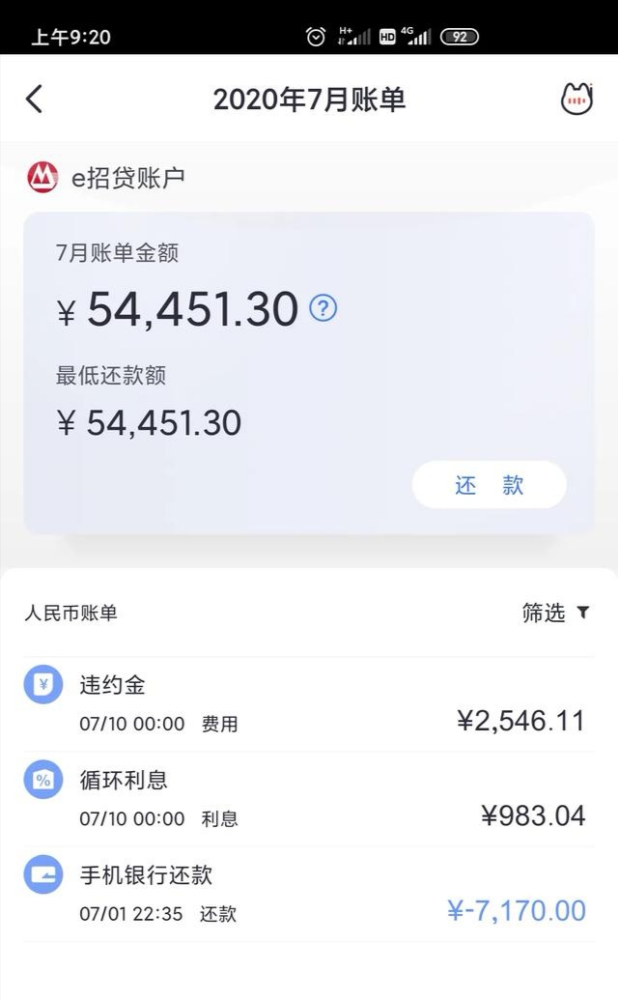This screenshot has height=1000, width=618.
Task: Open the 违约金 penalty fee entry
Action: (x=308, y=704)
